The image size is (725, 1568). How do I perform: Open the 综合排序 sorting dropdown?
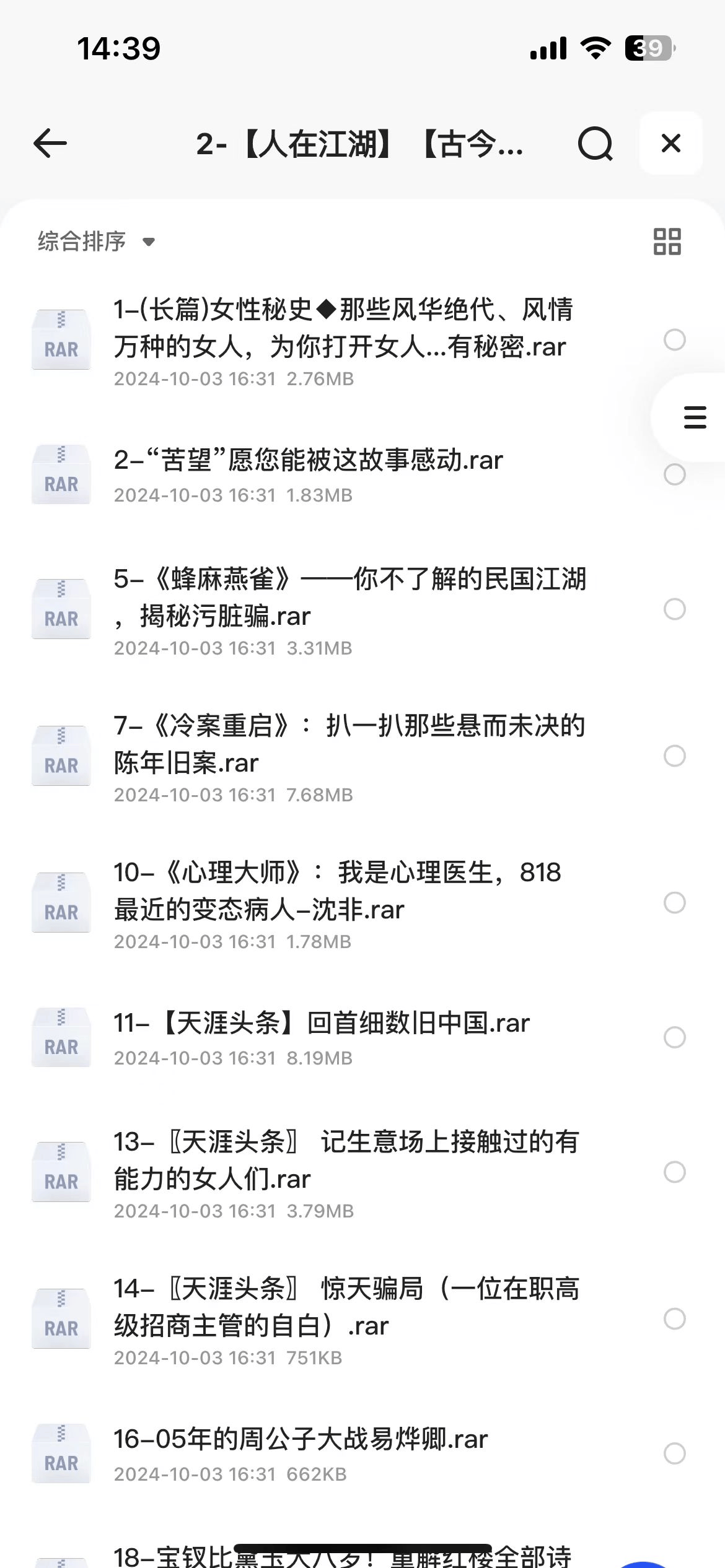point(93,242)
